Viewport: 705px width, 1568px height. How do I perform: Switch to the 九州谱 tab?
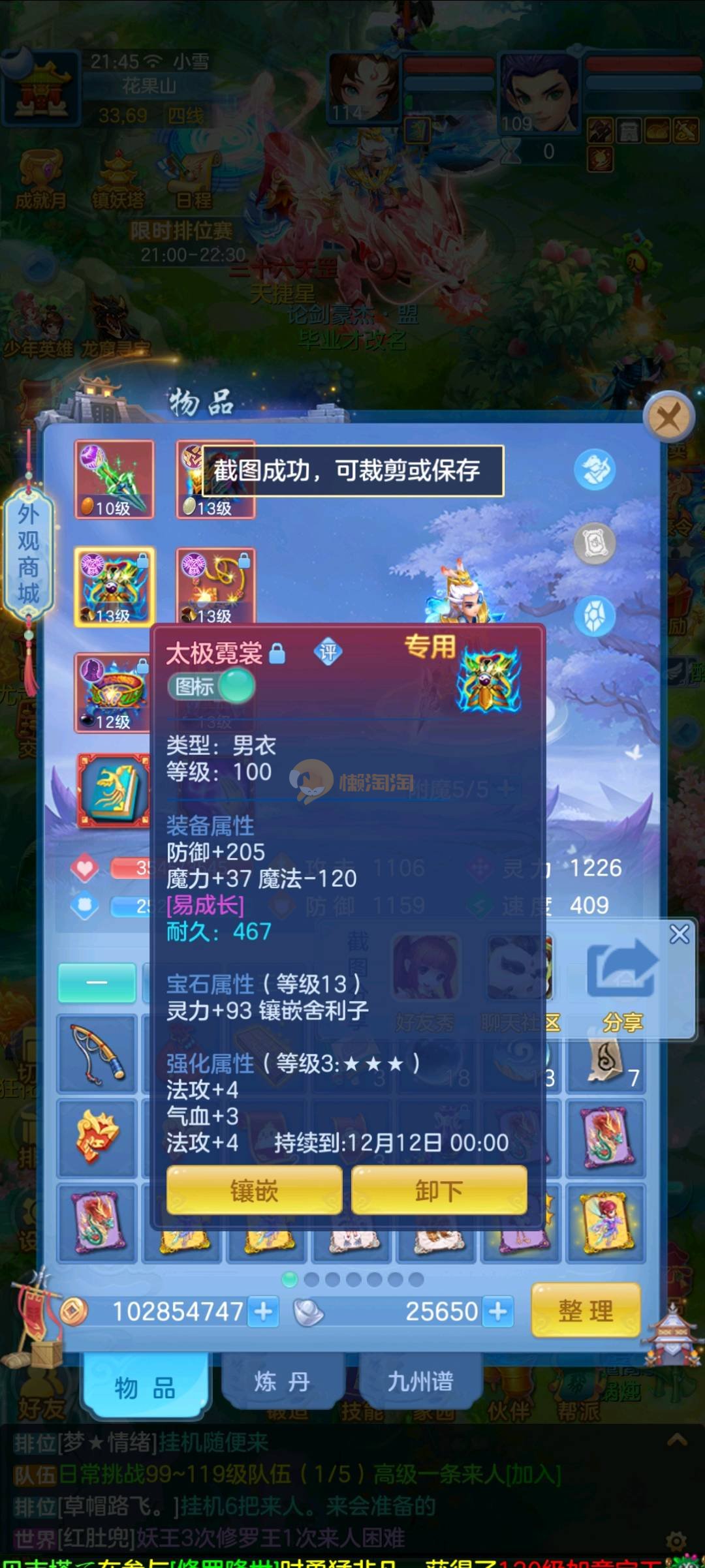420,1381
